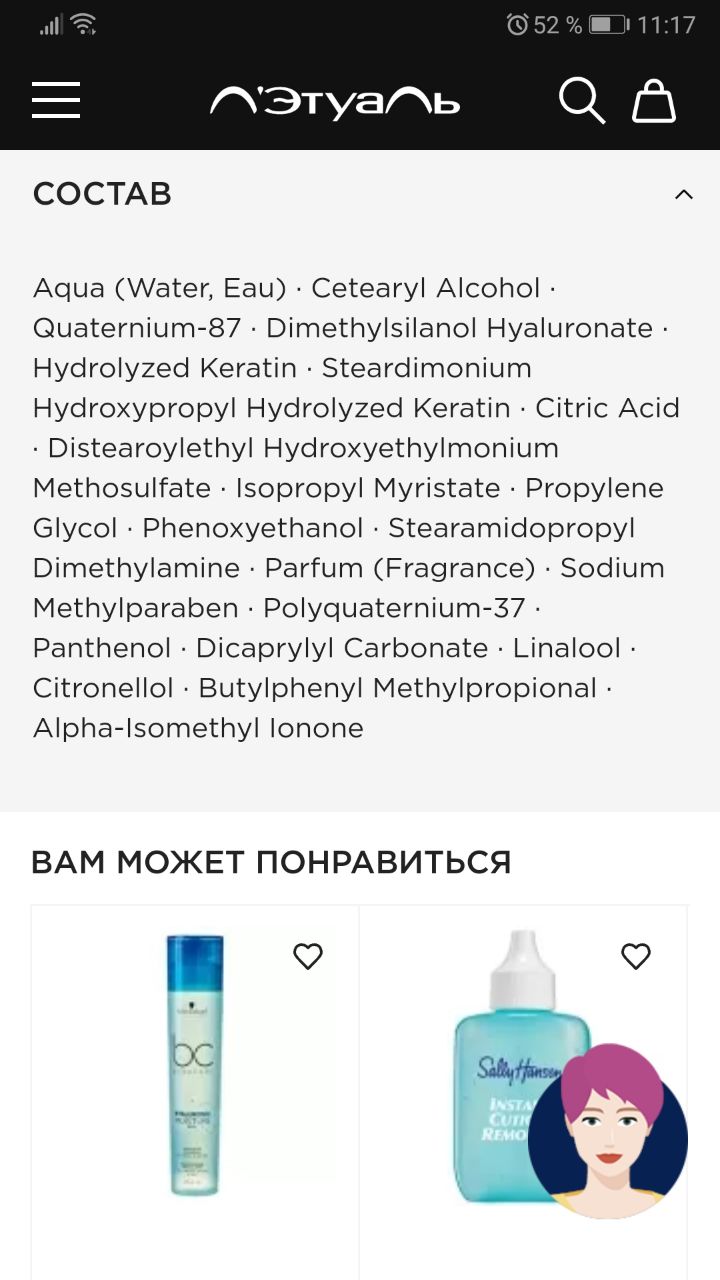Collapse the СОСТАВ section

pyautogui.click(x=684, y=194)
